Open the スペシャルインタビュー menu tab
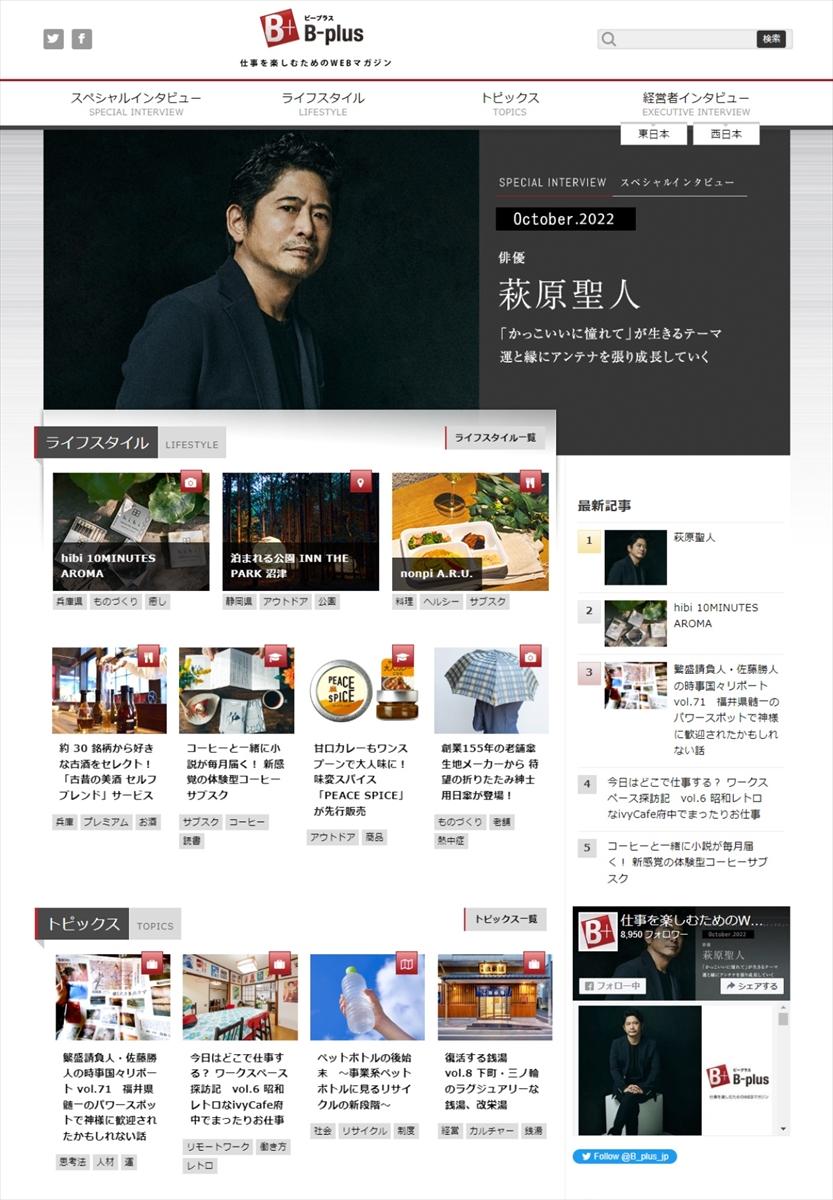 pyautogui.click(x=136, y=103)
